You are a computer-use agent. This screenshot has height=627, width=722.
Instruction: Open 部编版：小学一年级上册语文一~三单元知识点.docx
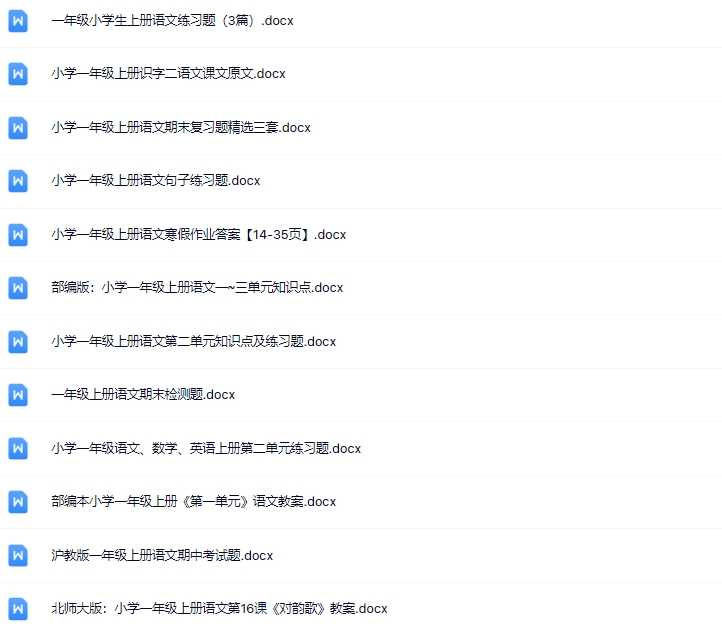197,288
